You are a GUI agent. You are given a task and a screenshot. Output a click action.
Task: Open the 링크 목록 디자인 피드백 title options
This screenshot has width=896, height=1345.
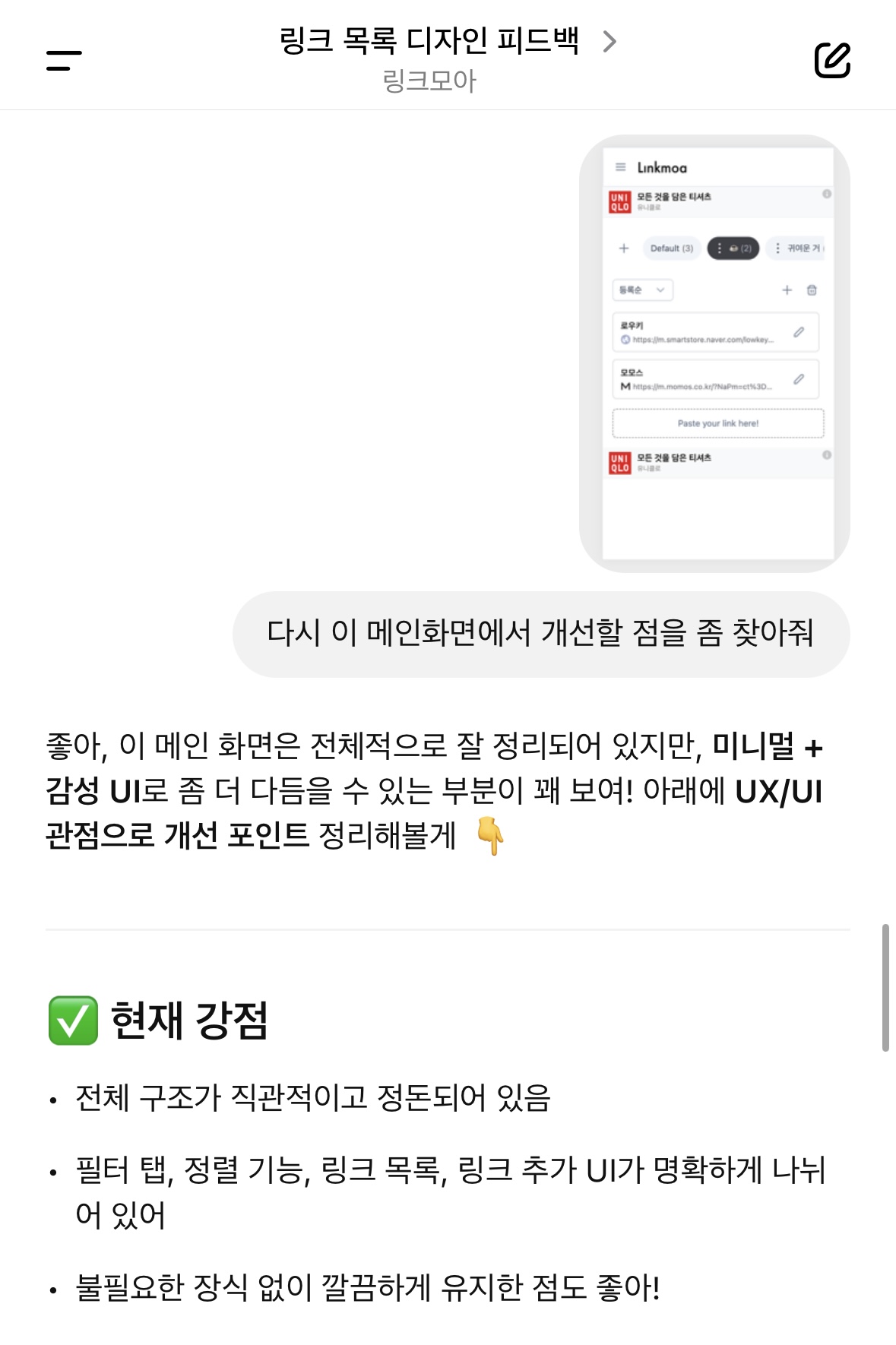click(448, 42)
